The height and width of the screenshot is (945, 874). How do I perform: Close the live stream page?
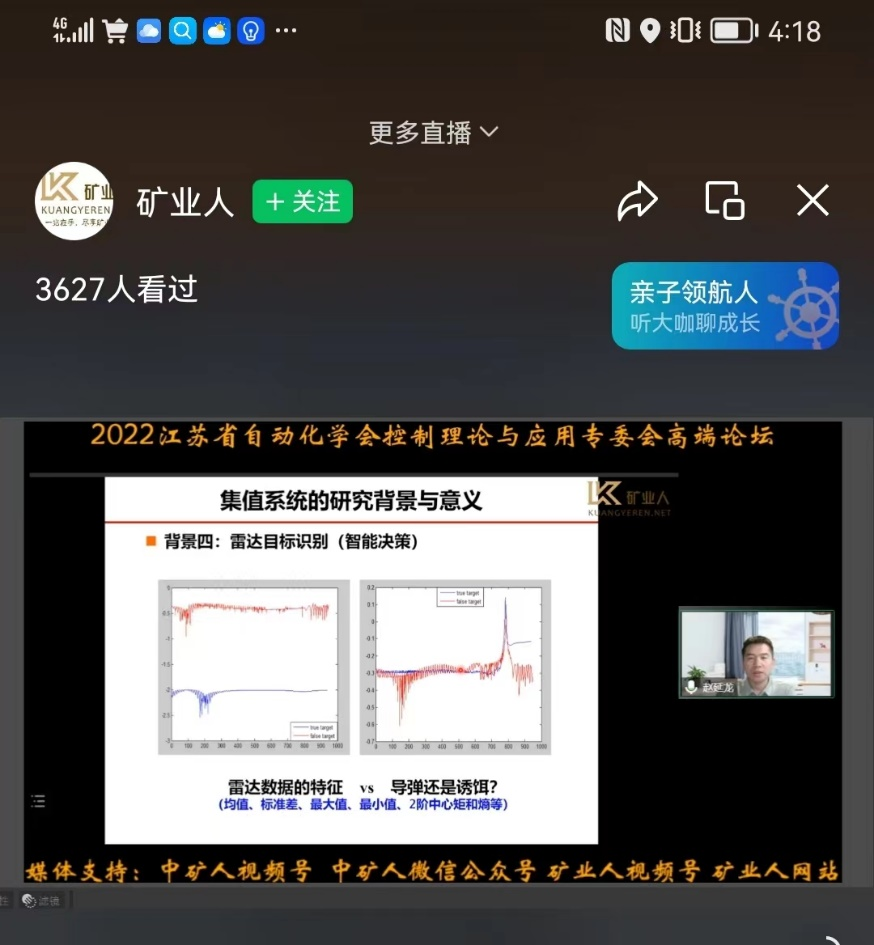pos(812,201)
